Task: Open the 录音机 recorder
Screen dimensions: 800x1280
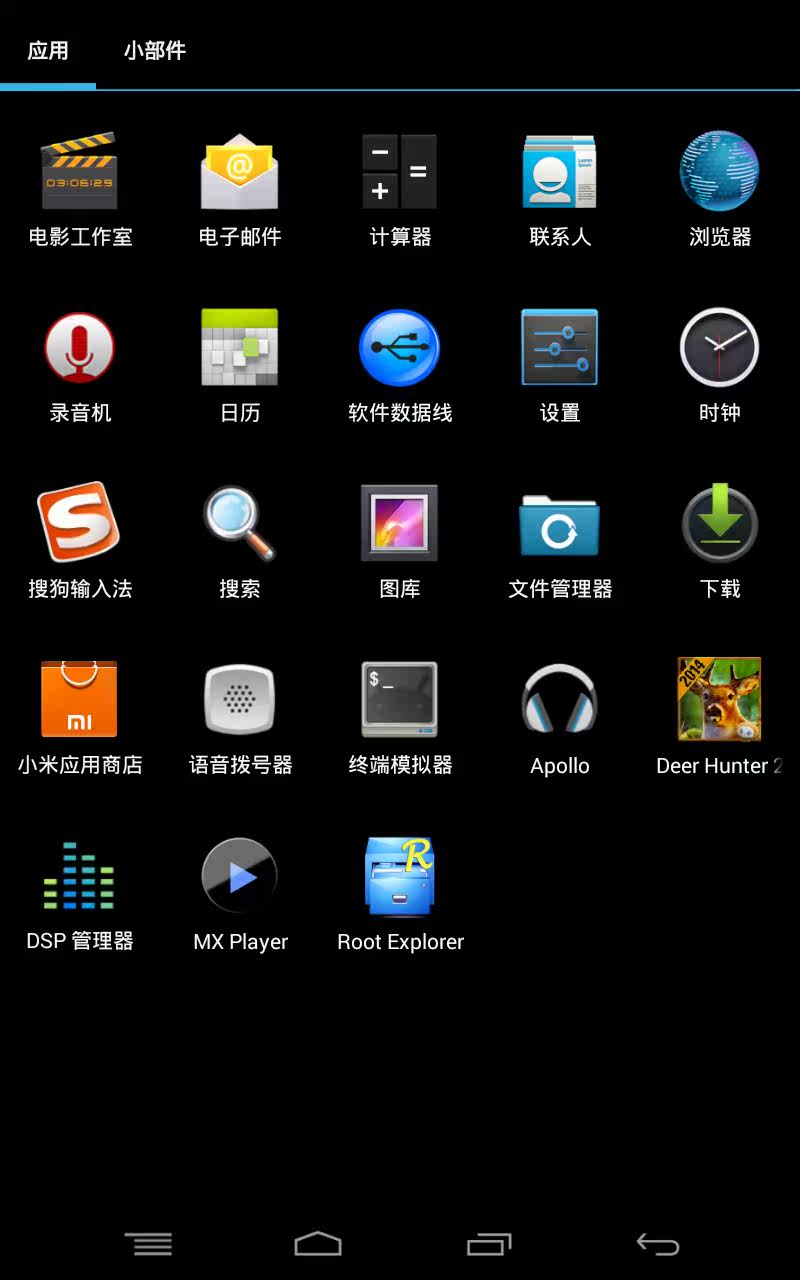Action: 80,348
